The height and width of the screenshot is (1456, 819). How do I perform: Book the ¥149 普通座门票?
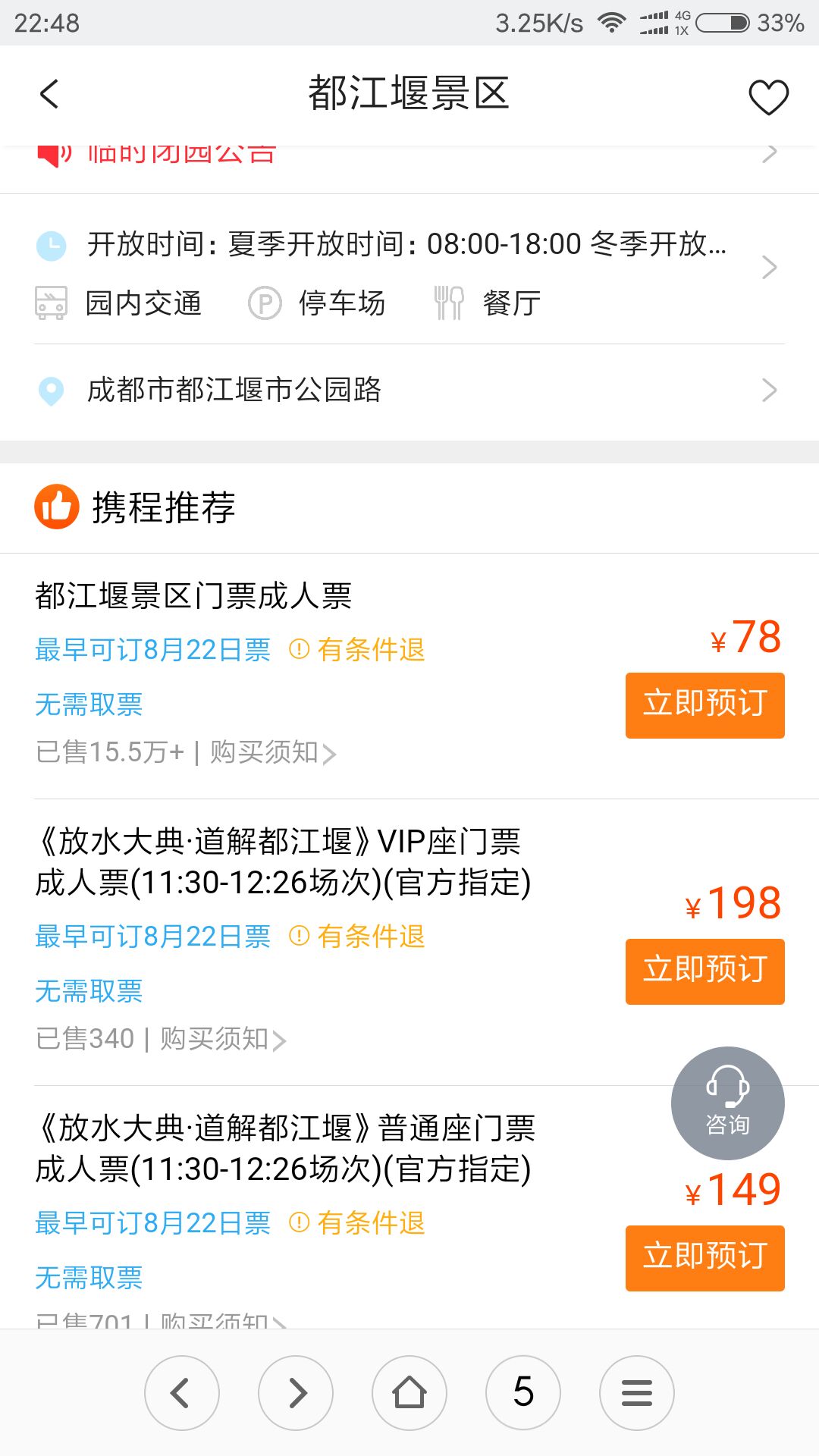(x=704, y=1258)
